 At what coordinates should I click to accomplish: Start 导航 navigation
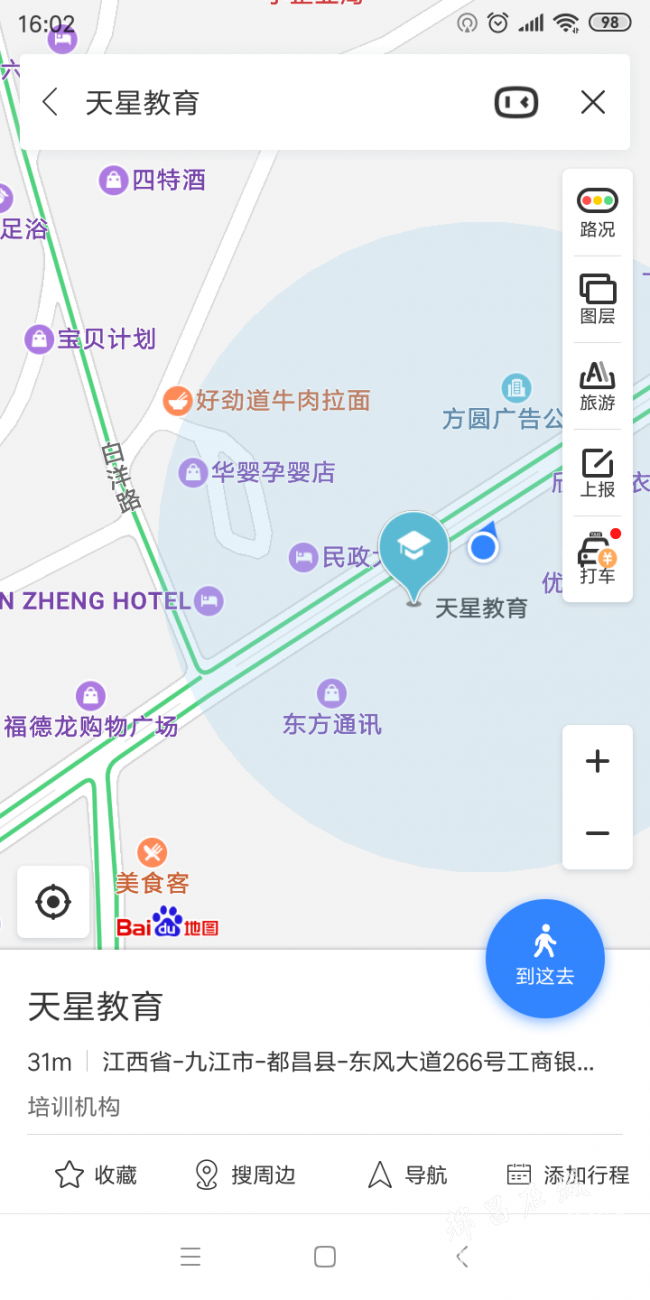pos(407,1175)
